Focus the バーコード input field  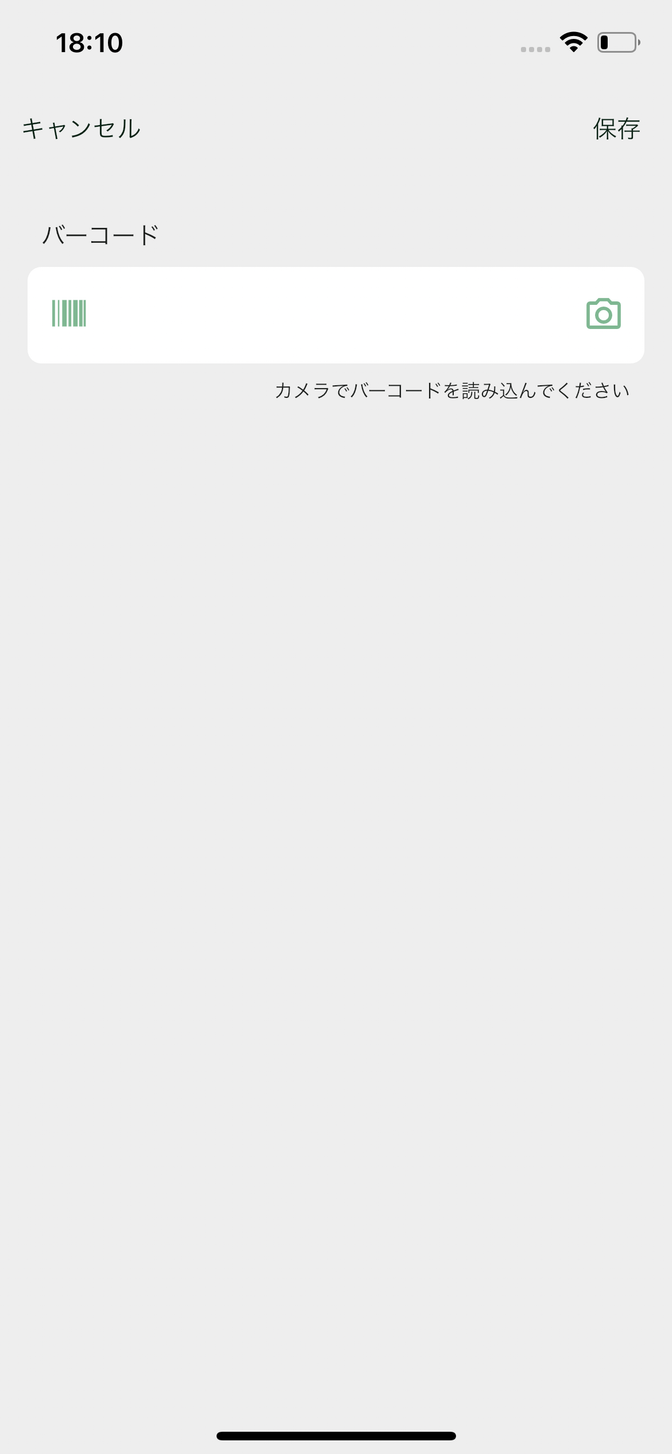336,315
